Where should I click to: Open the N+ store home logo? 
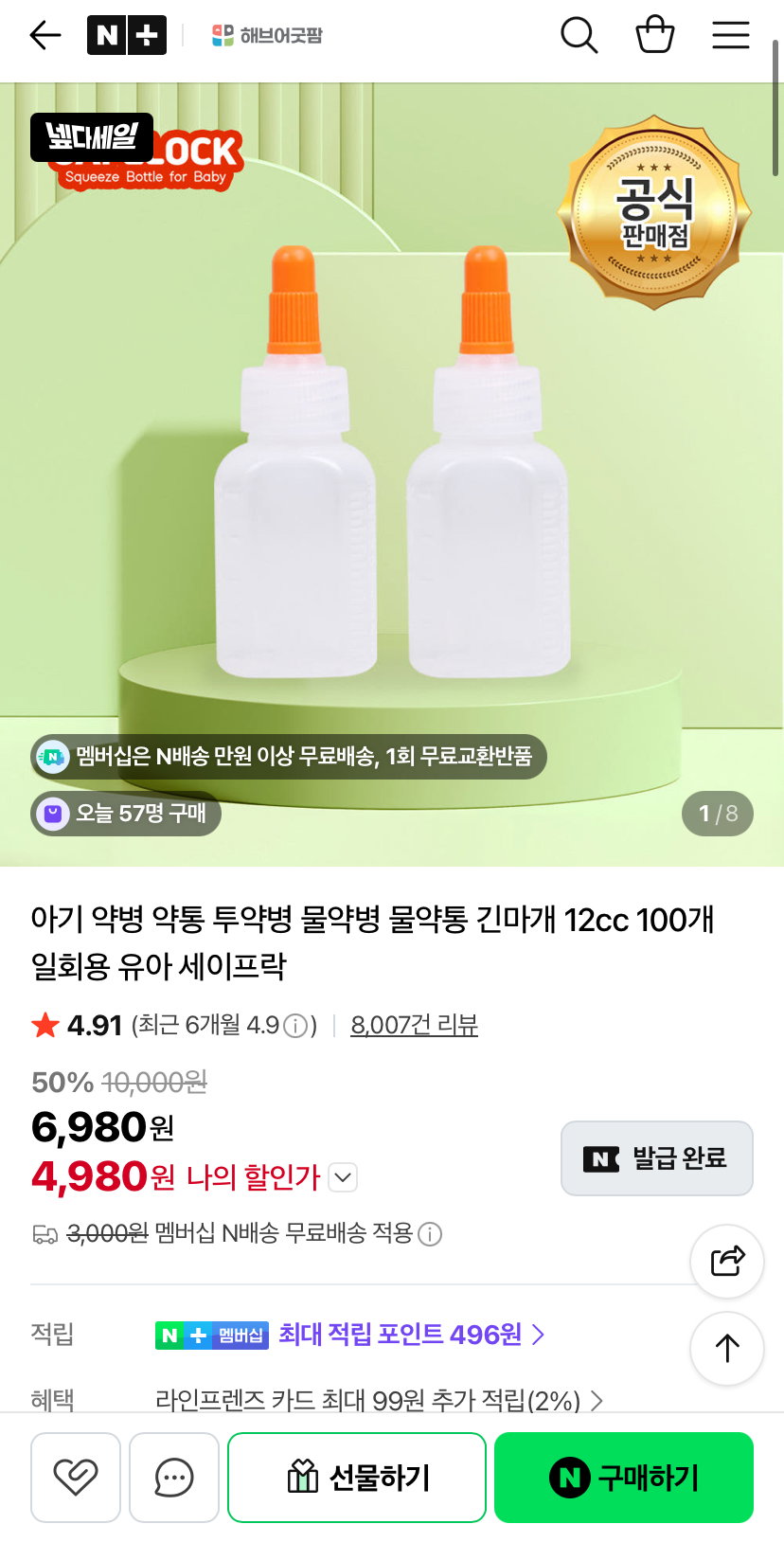(127, 36)
